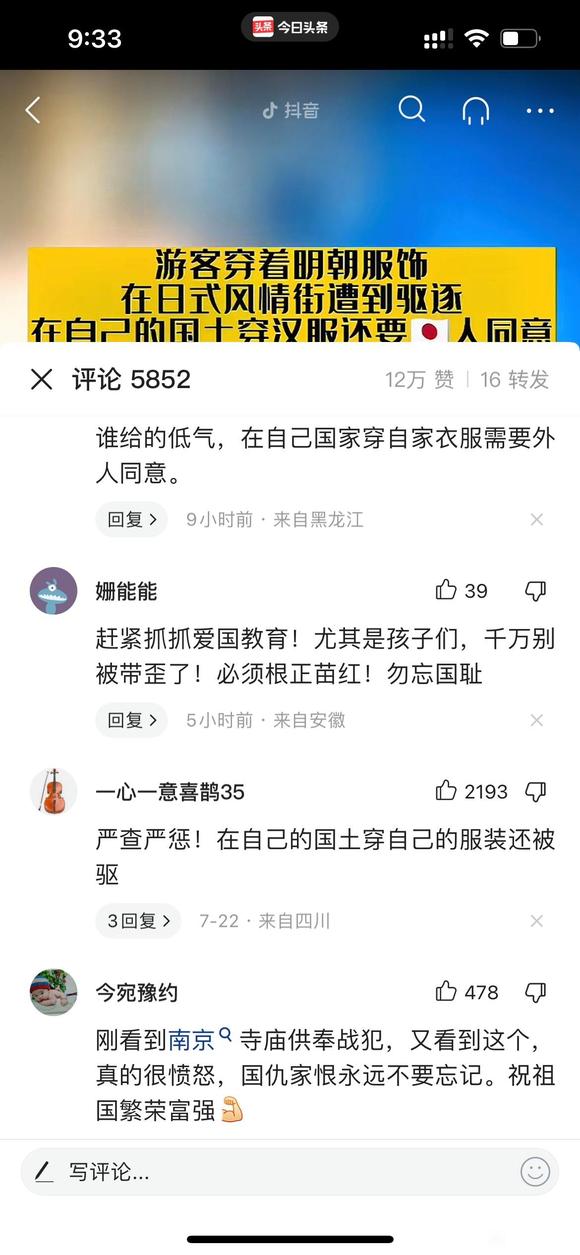
Task: Reply to 姗能能's comment
Action: click(x=131, y=720)
